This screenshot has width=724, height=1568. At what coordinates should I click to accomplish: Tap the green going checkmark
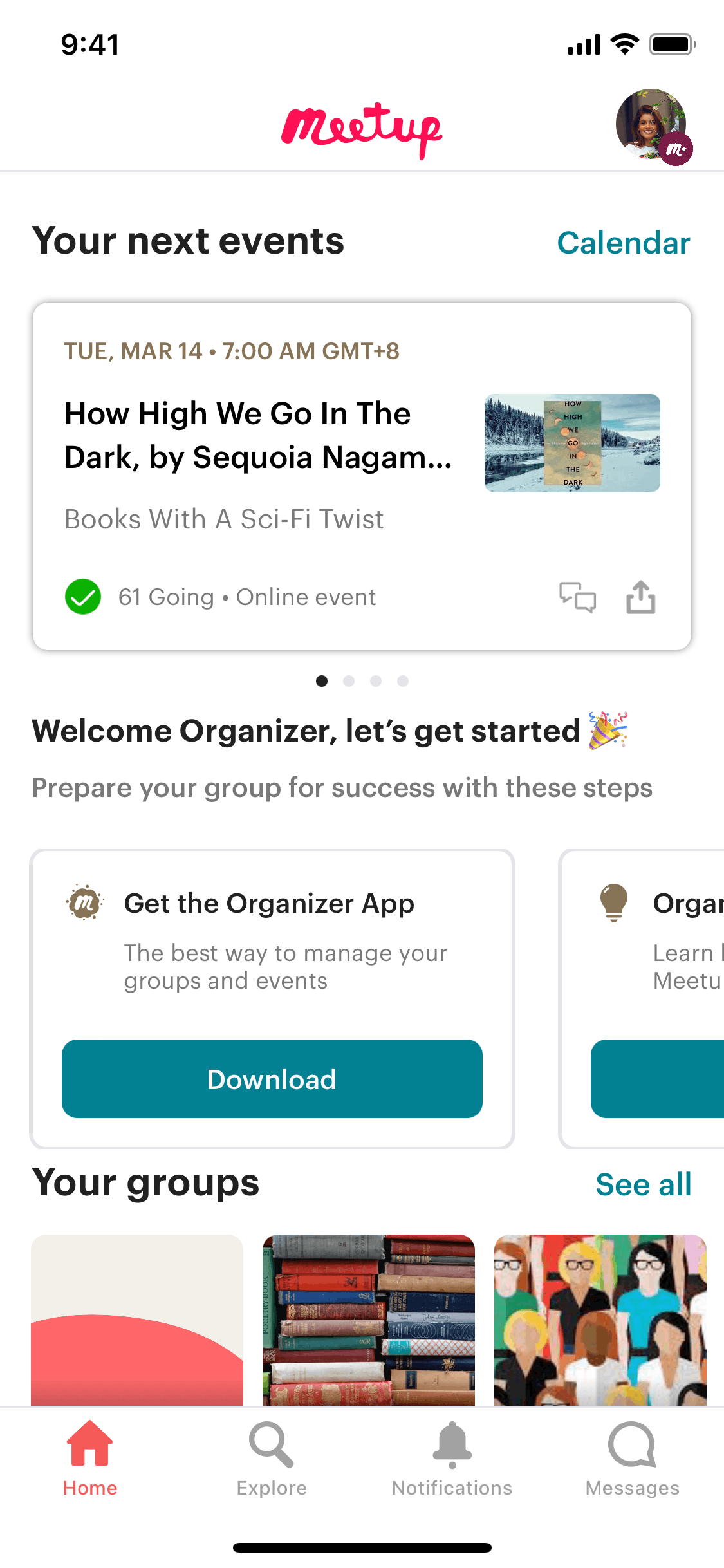click(x=83, y=597)
